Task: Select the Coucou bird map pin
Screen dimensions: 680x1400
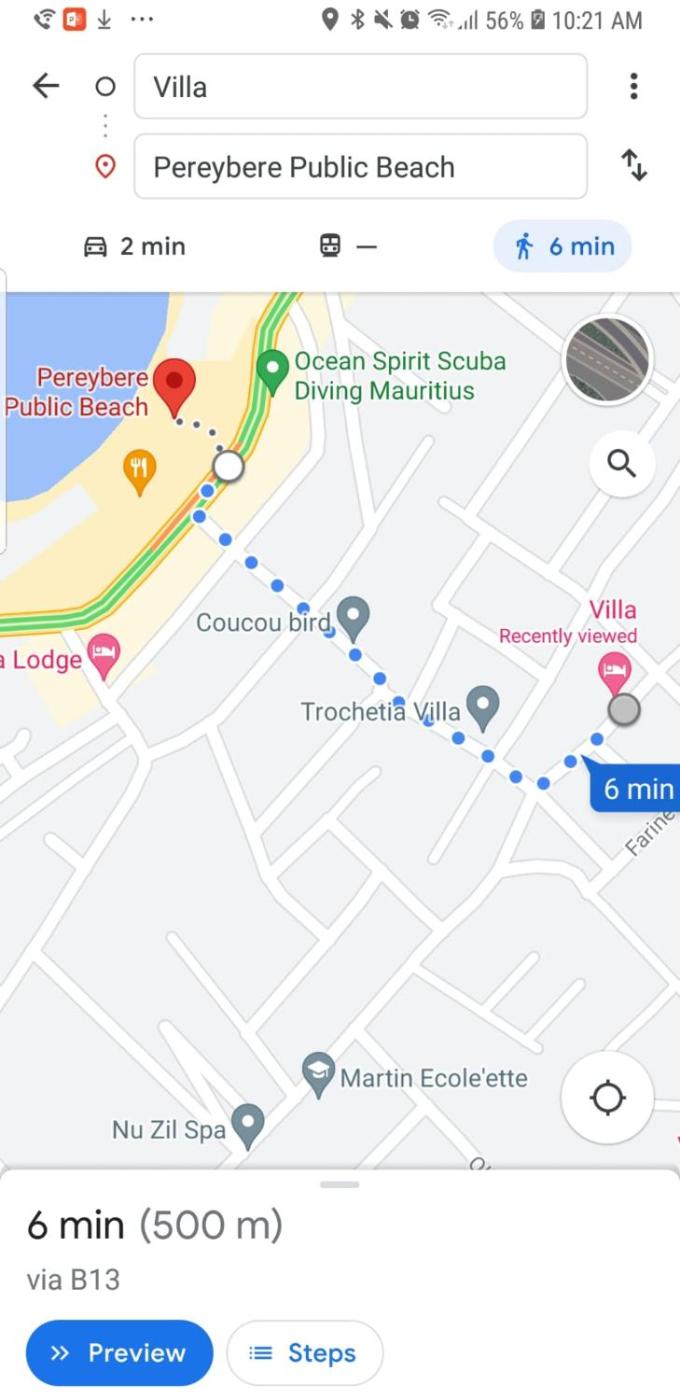Action: pos(353,616)
